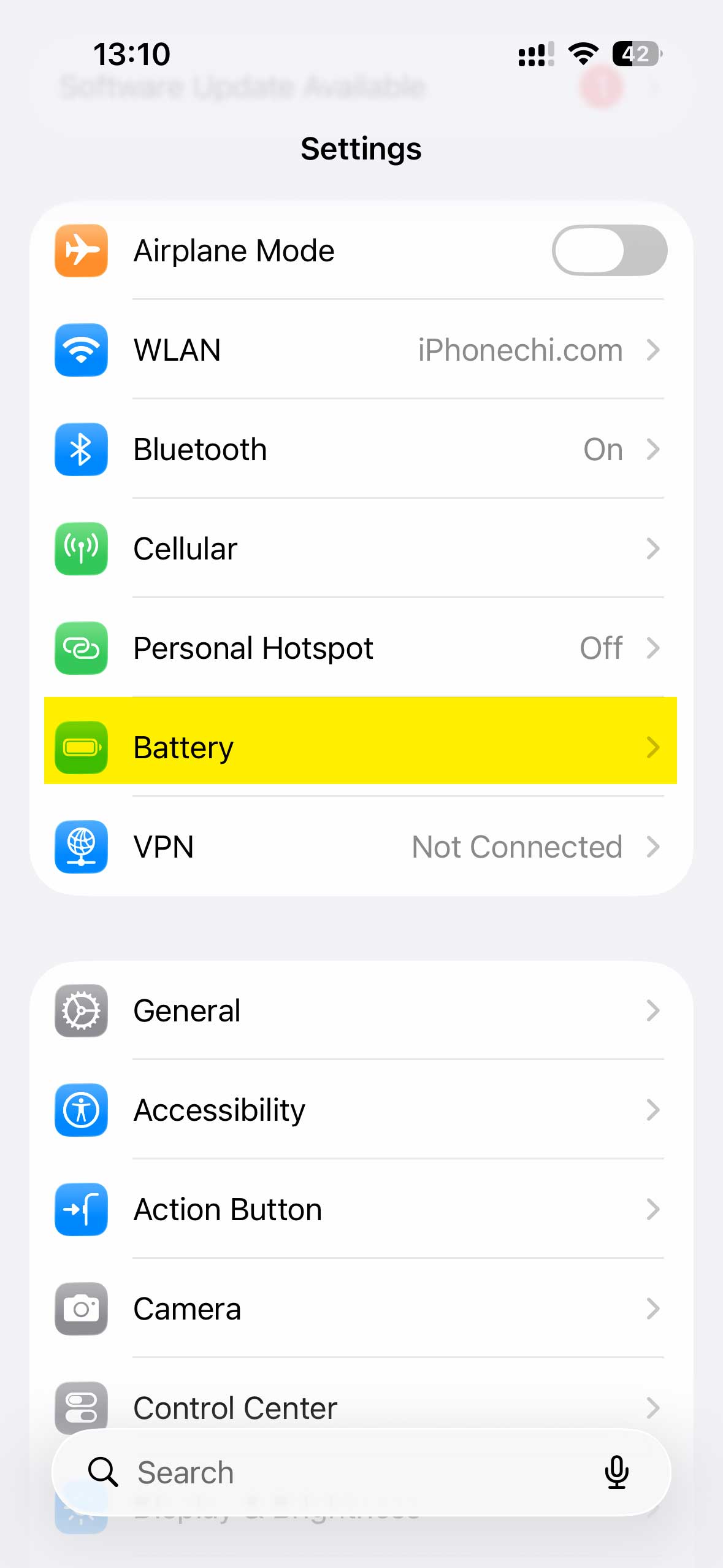Tap the Search field
Screen dimensions: 723x1568
pos(361,1472)
